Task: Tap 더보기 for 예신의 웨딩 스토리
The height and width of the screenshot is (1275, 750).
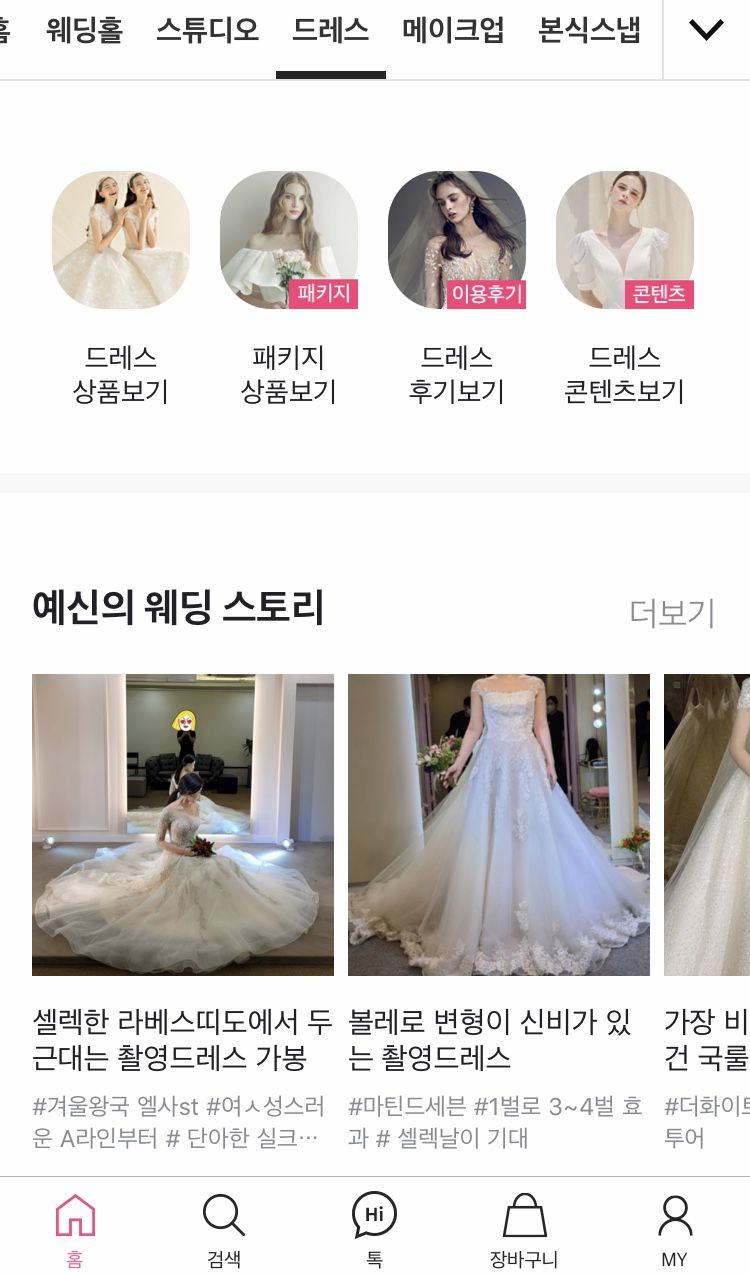Action: click(x=672, y=612)
